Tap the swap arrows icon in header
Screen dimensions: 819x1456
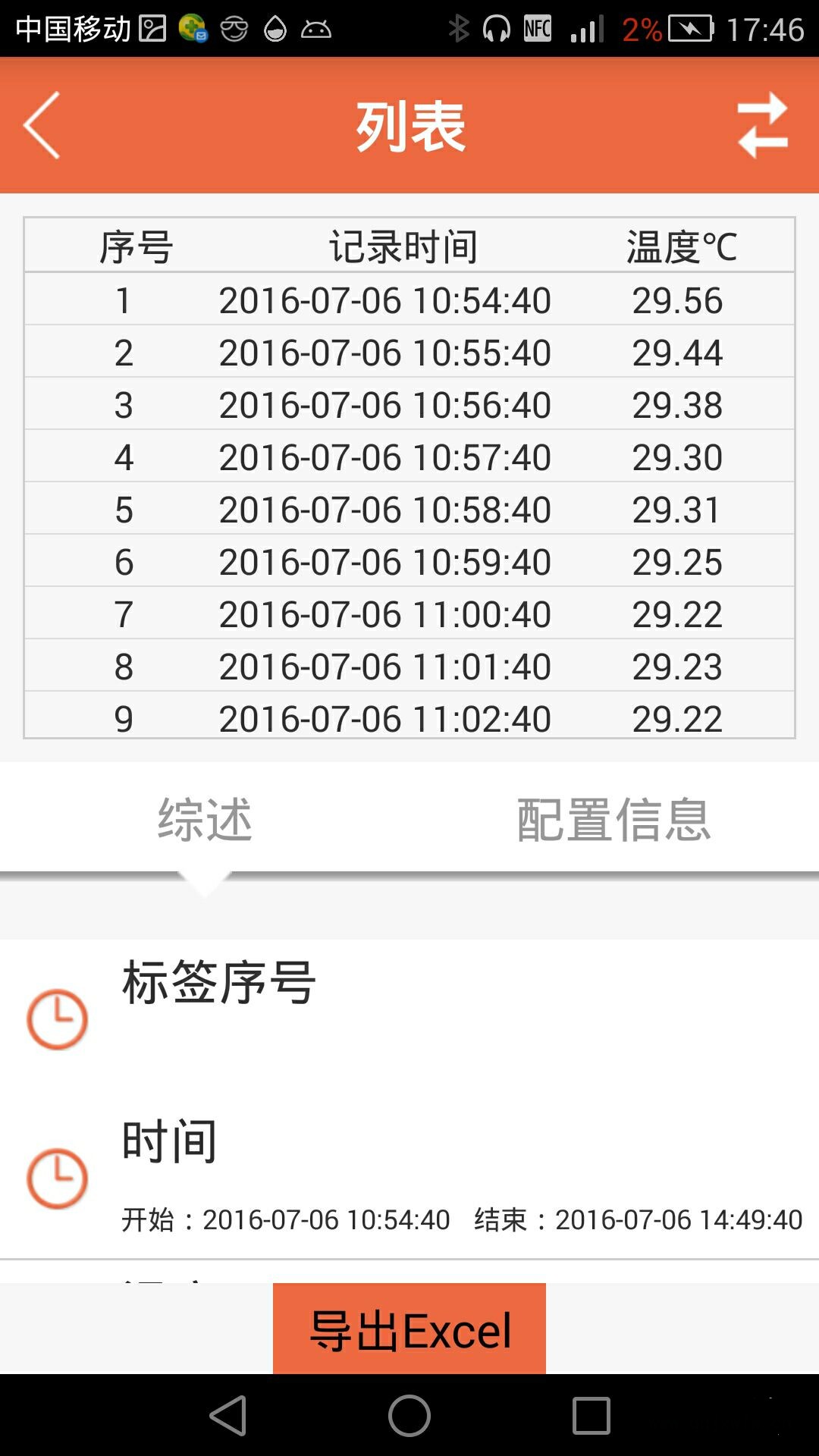coord(762,125)
